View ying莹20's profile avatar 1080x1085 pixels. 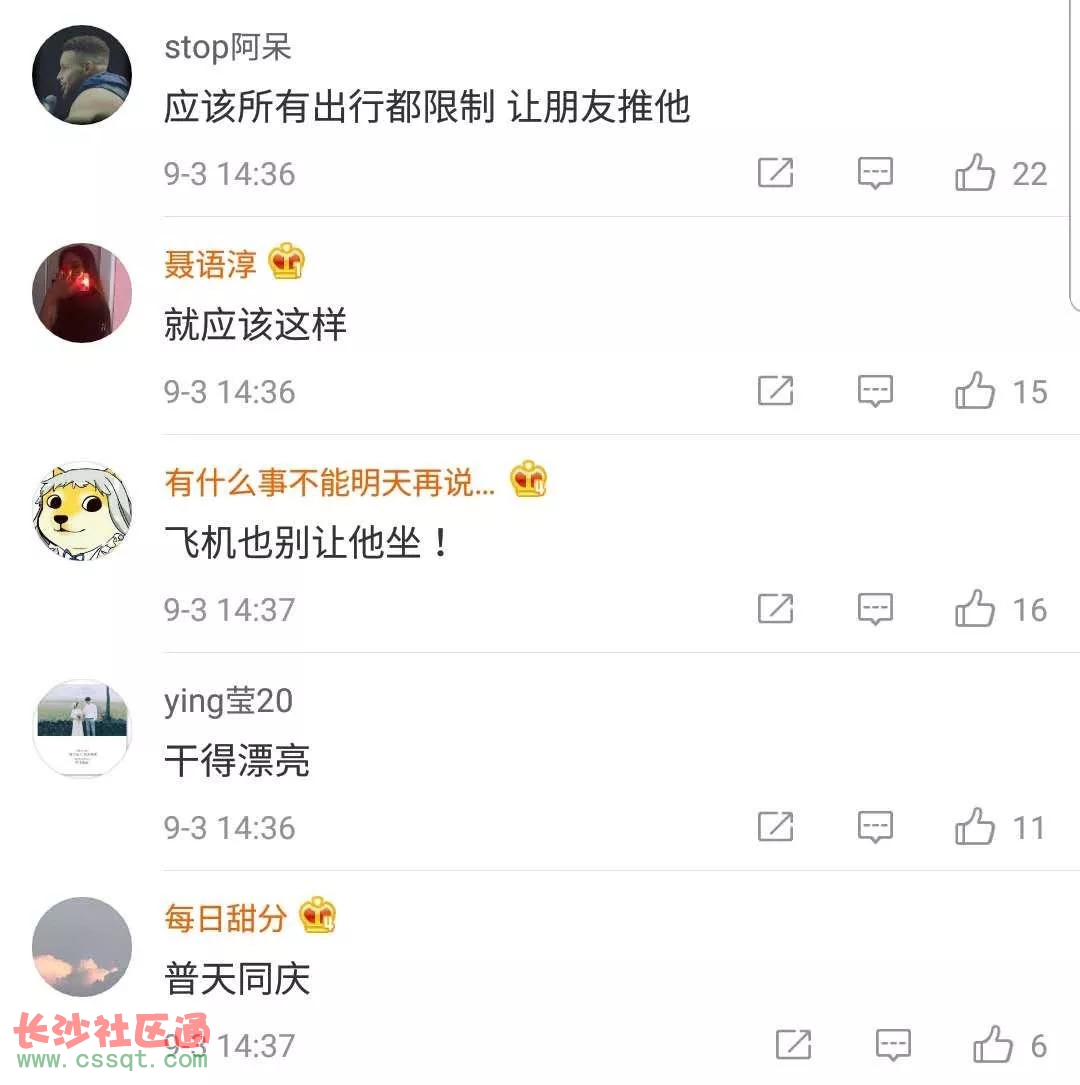[x=82, y=729]
